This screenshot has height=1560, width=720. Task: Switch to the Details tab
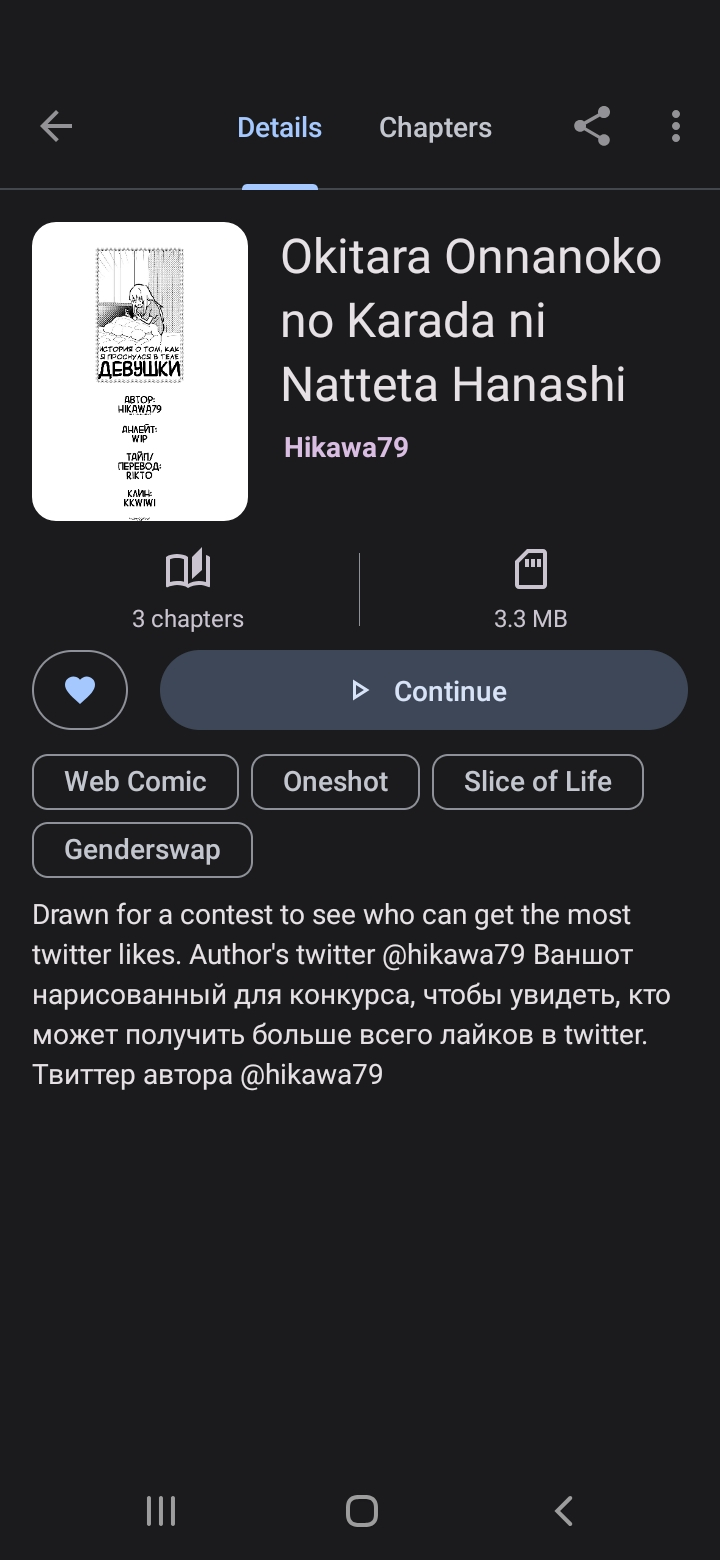click(279, 126)
